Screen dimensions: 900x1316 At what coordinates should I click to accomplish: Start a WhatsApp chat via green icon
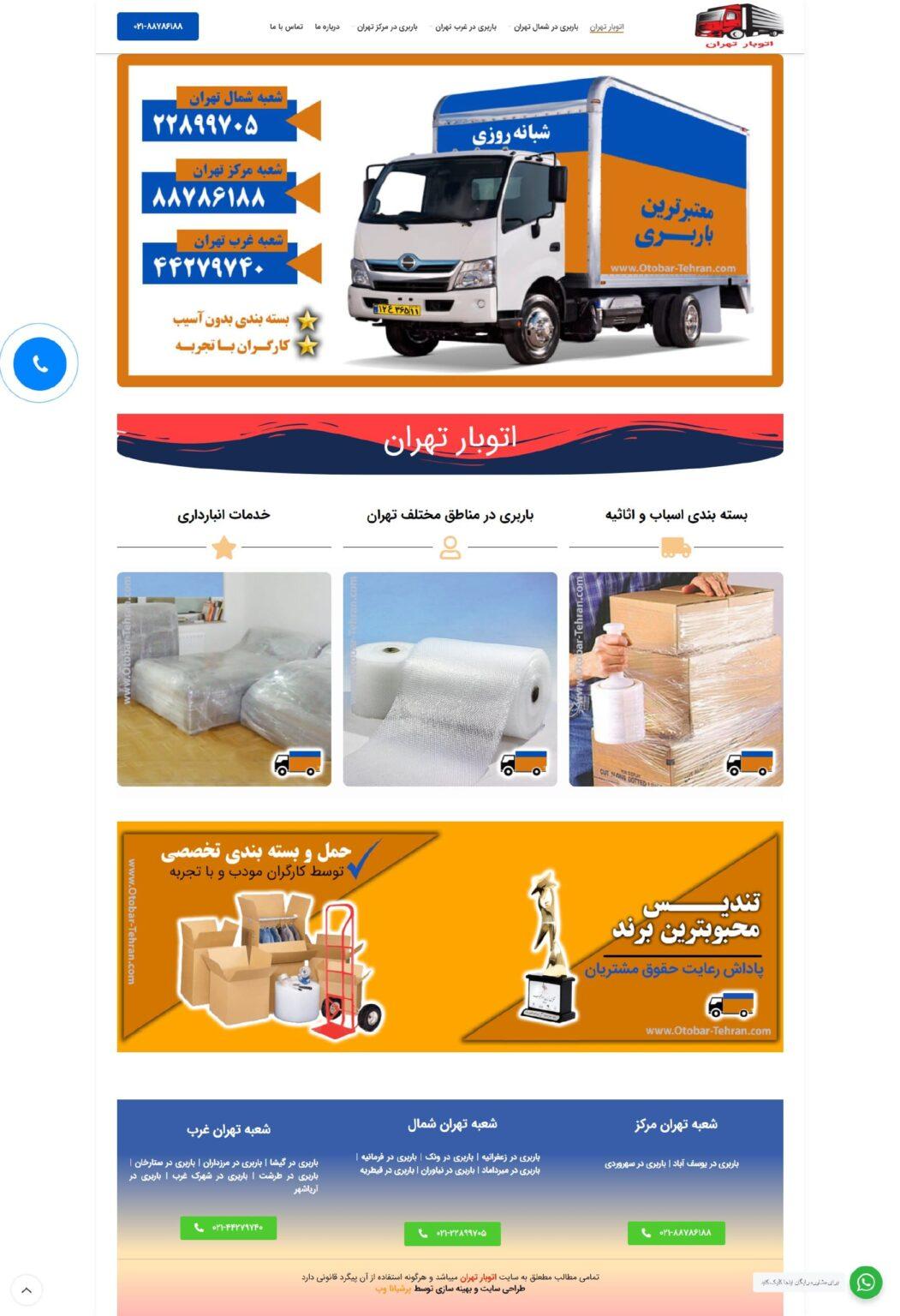point(865,1283)
